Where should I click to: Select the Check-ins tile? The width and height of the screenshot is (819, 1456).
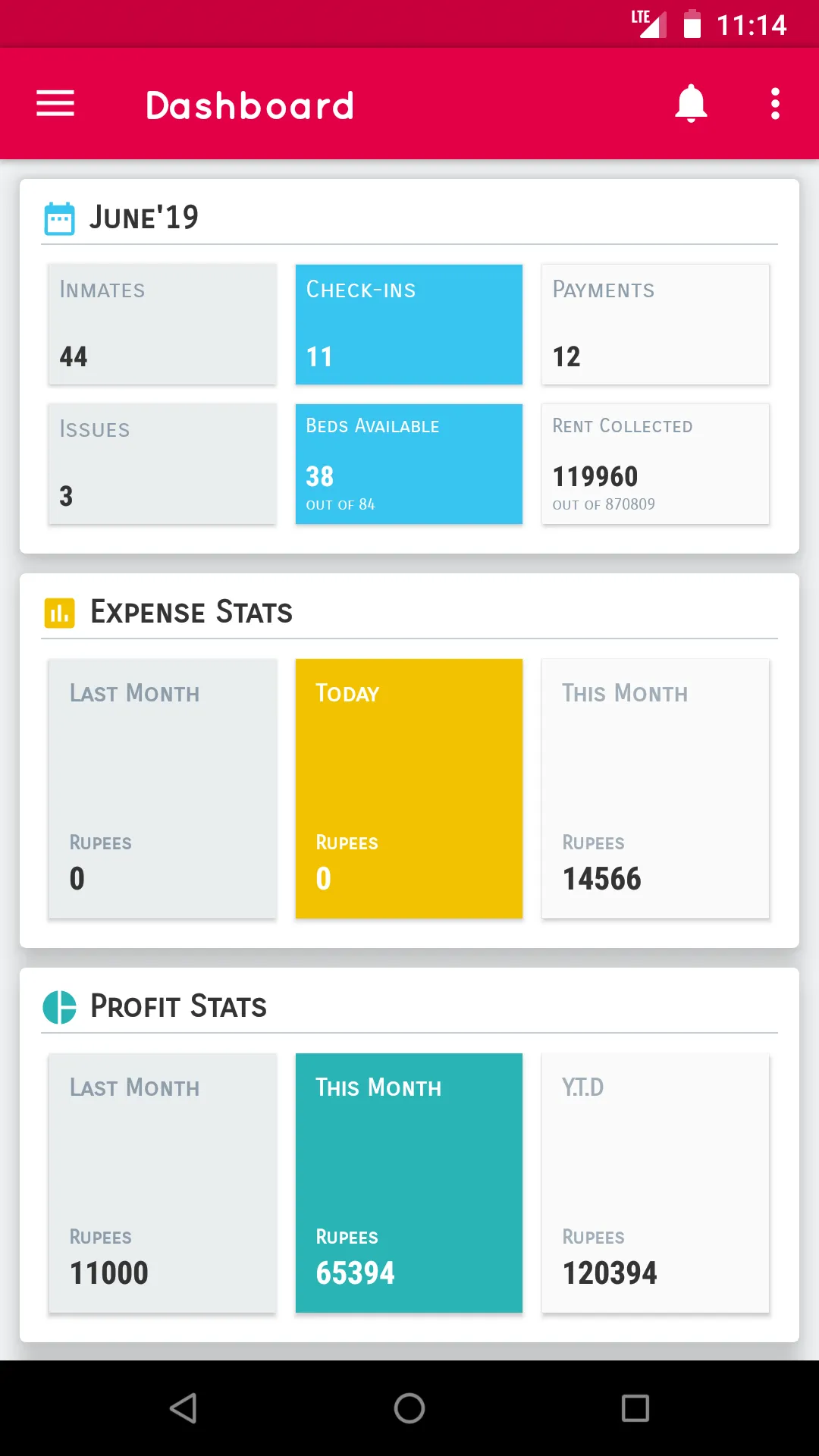tap(409, 325)
